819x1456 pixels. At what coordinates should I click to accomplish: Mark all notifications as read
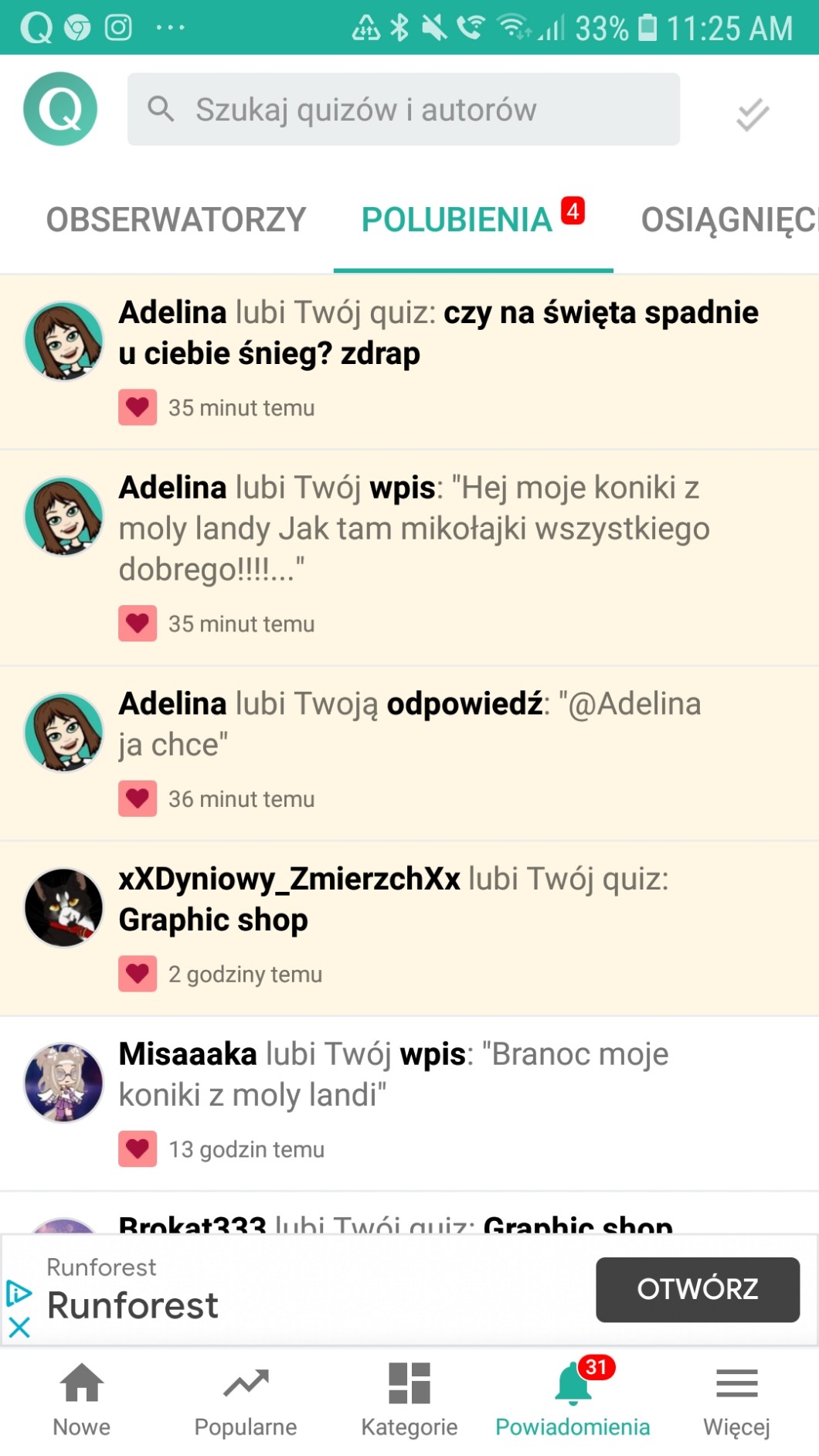coord(752,115)
